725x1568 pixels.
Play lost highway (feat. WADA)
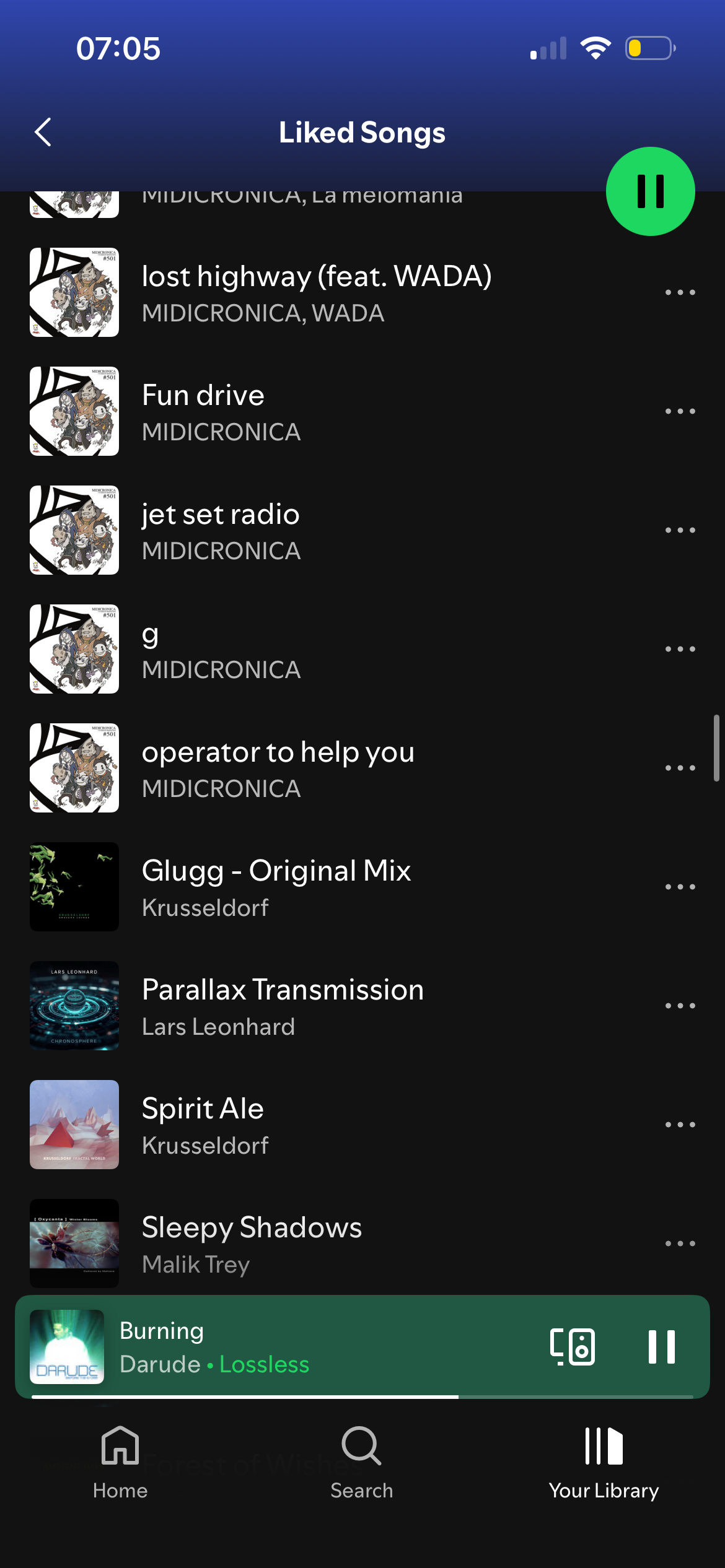tap(316, 292)
